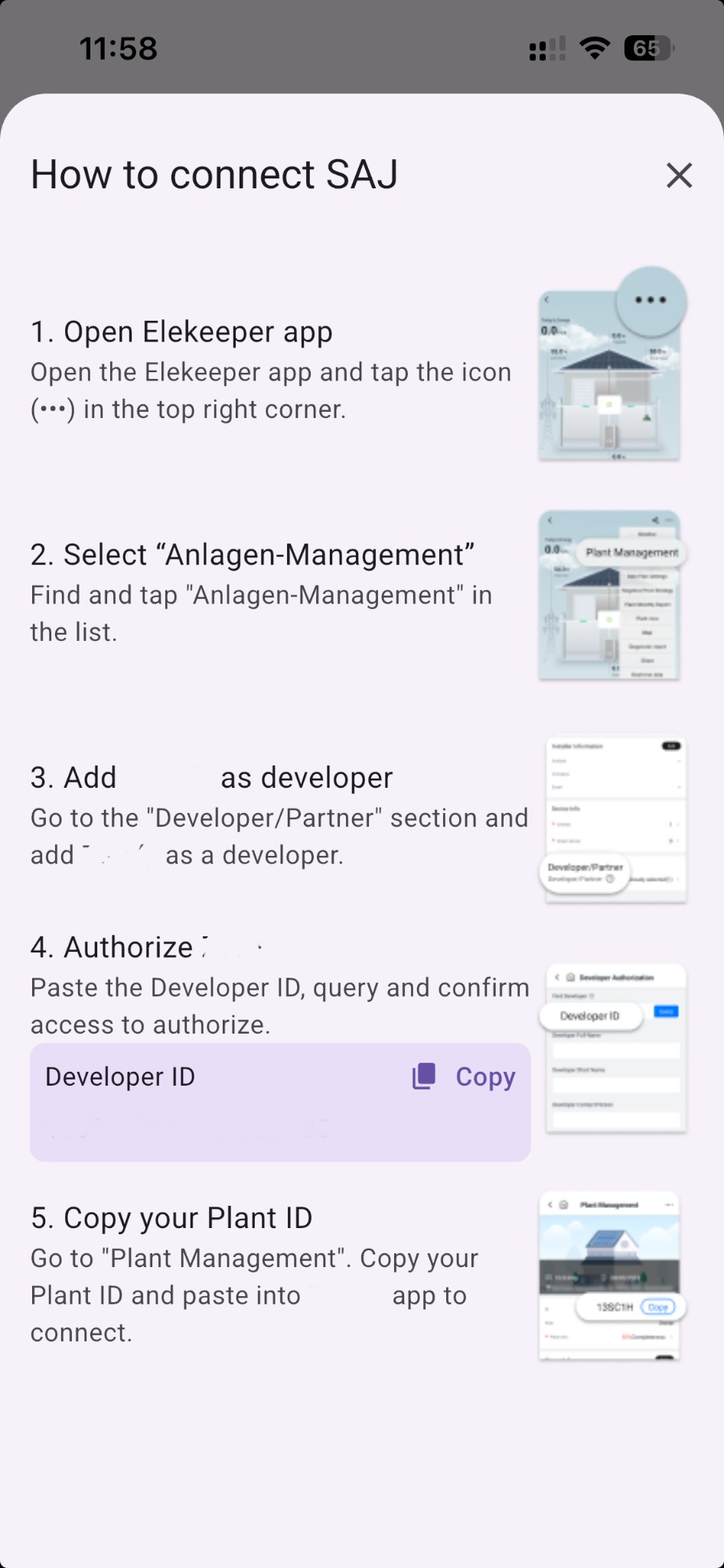Close the How to connect SAJ sheet
Image resolution: width=724 pixels, height=1568 pixels.
[x=679, y=175]
